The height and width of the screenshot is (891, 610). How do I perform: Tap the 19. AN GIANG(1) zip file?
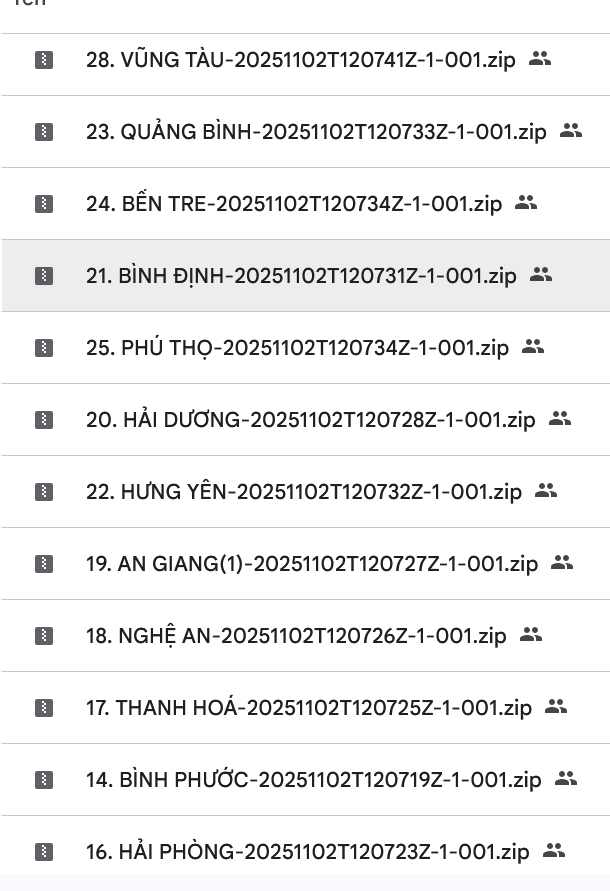point(311,564)
